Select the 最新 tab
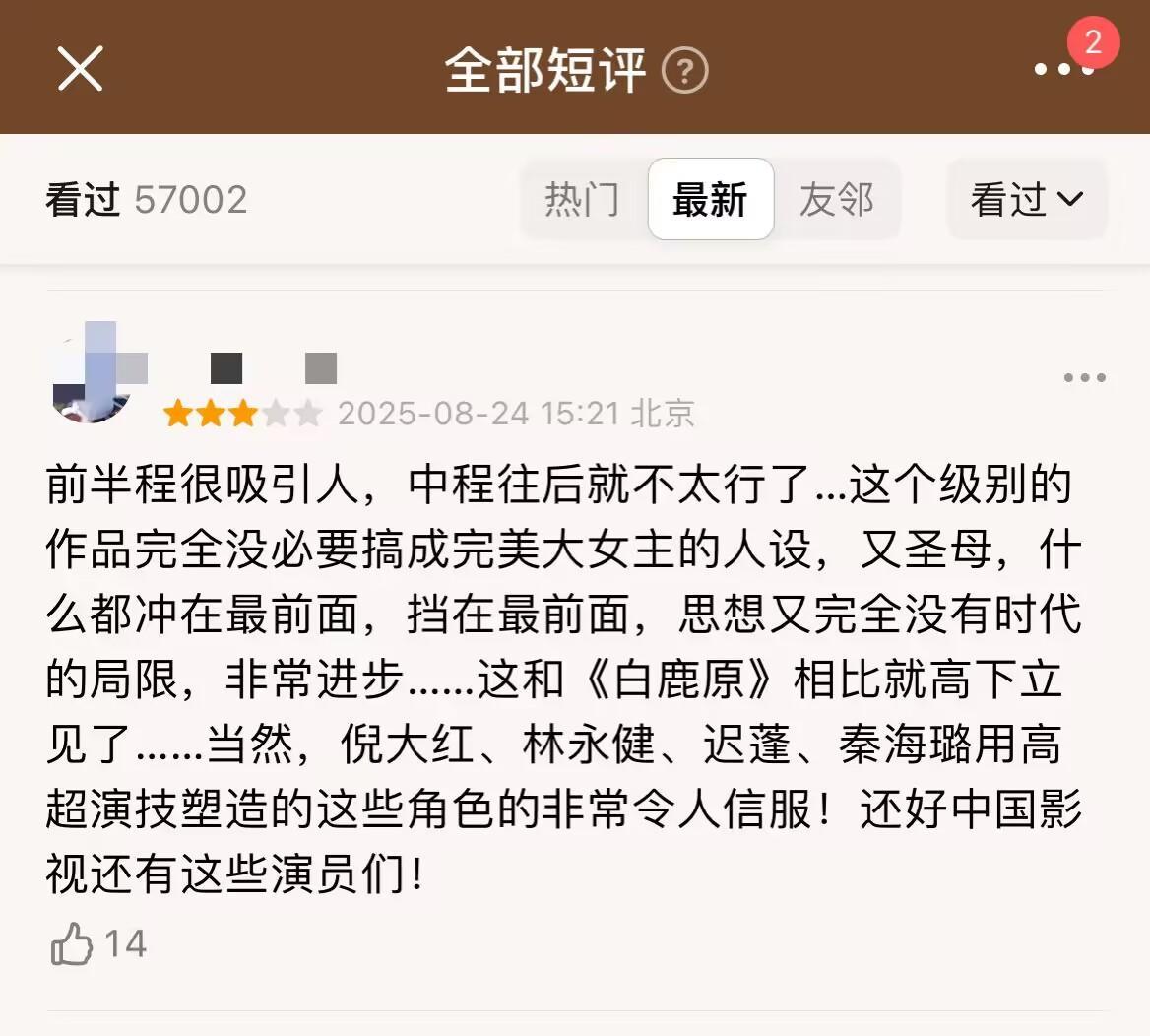 click(710, 200)
